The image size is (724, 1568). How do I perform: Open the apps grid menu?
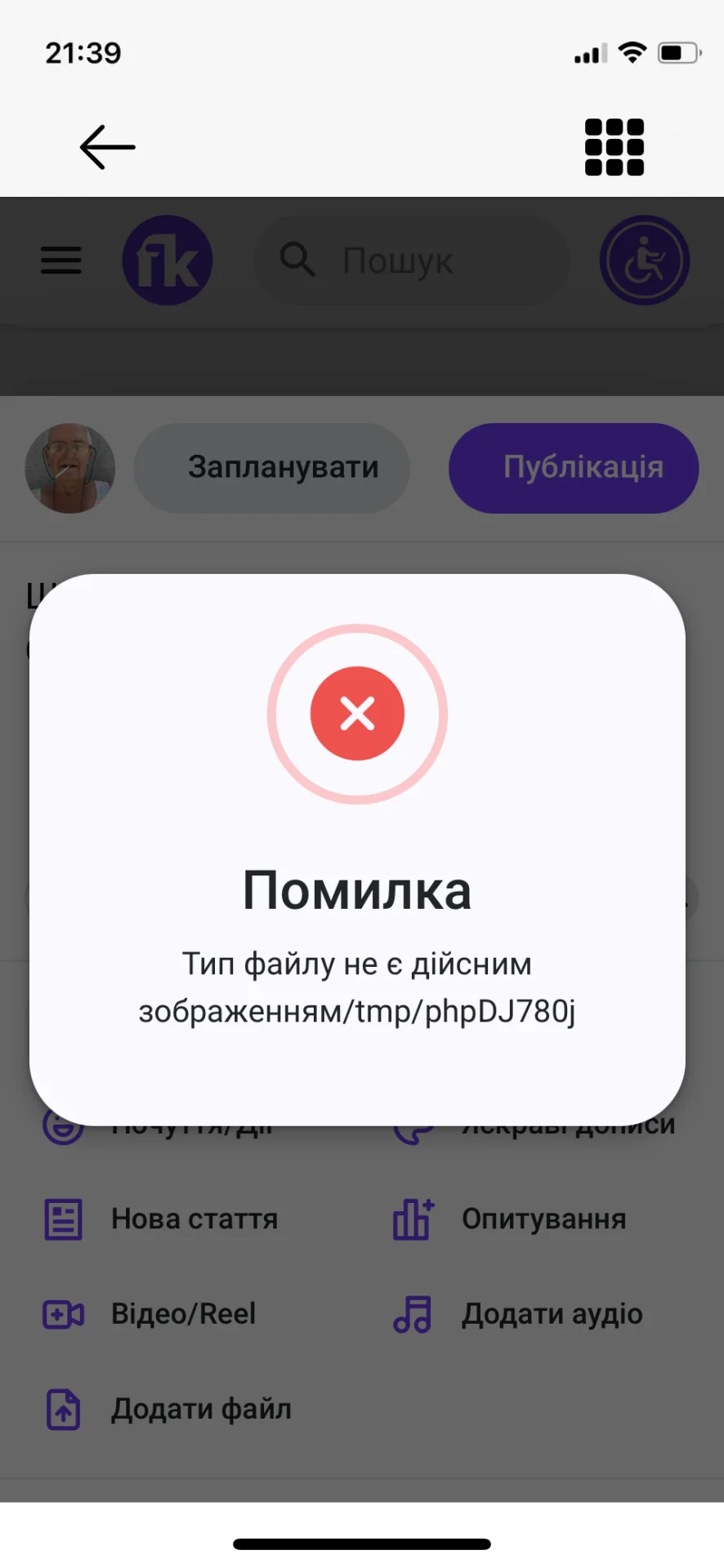[615, 147]
